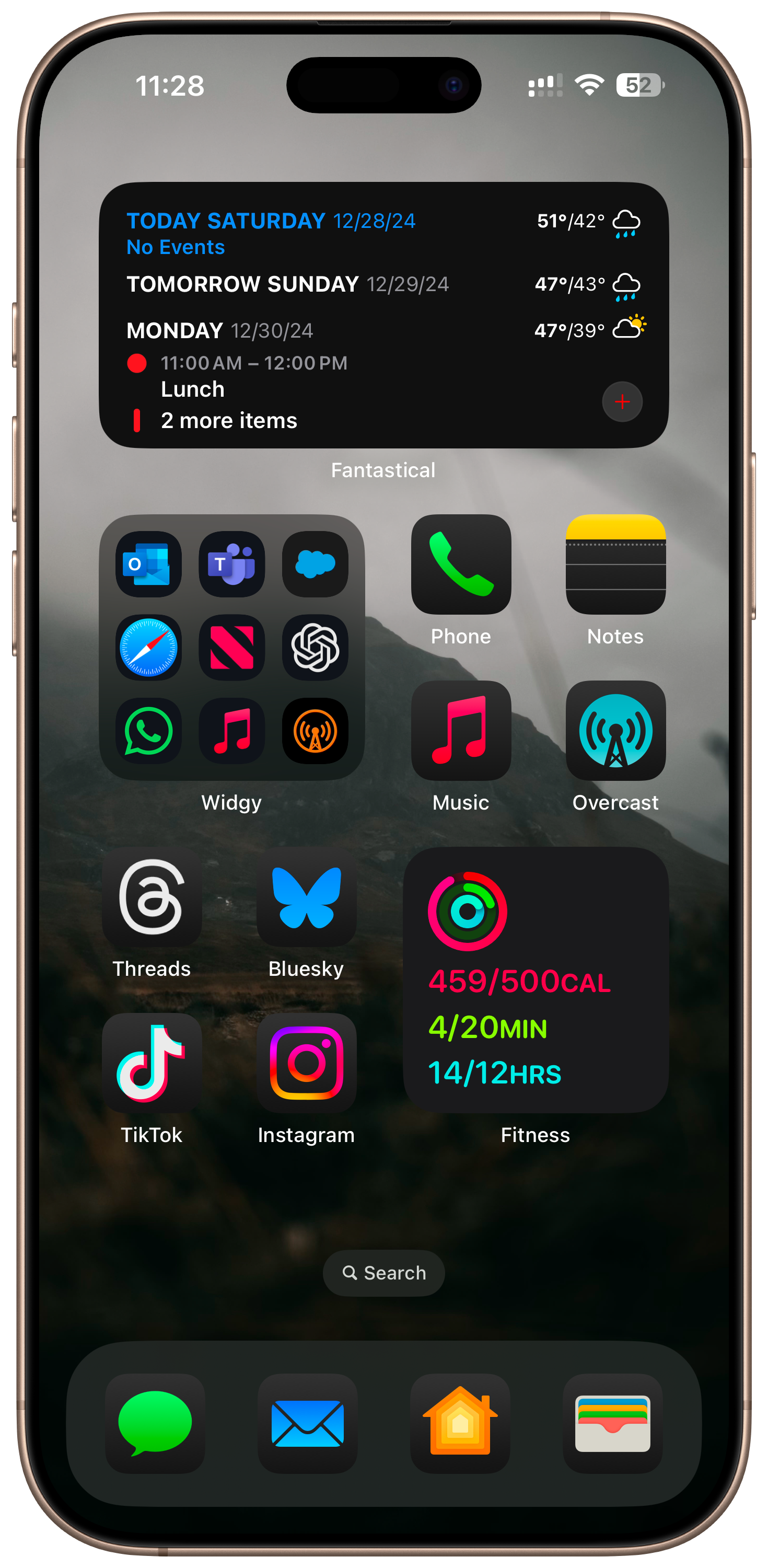Open the Fitness activity rings widget
The height and width of the screenshot is (1568, 768).
click(x=536, y=980)
